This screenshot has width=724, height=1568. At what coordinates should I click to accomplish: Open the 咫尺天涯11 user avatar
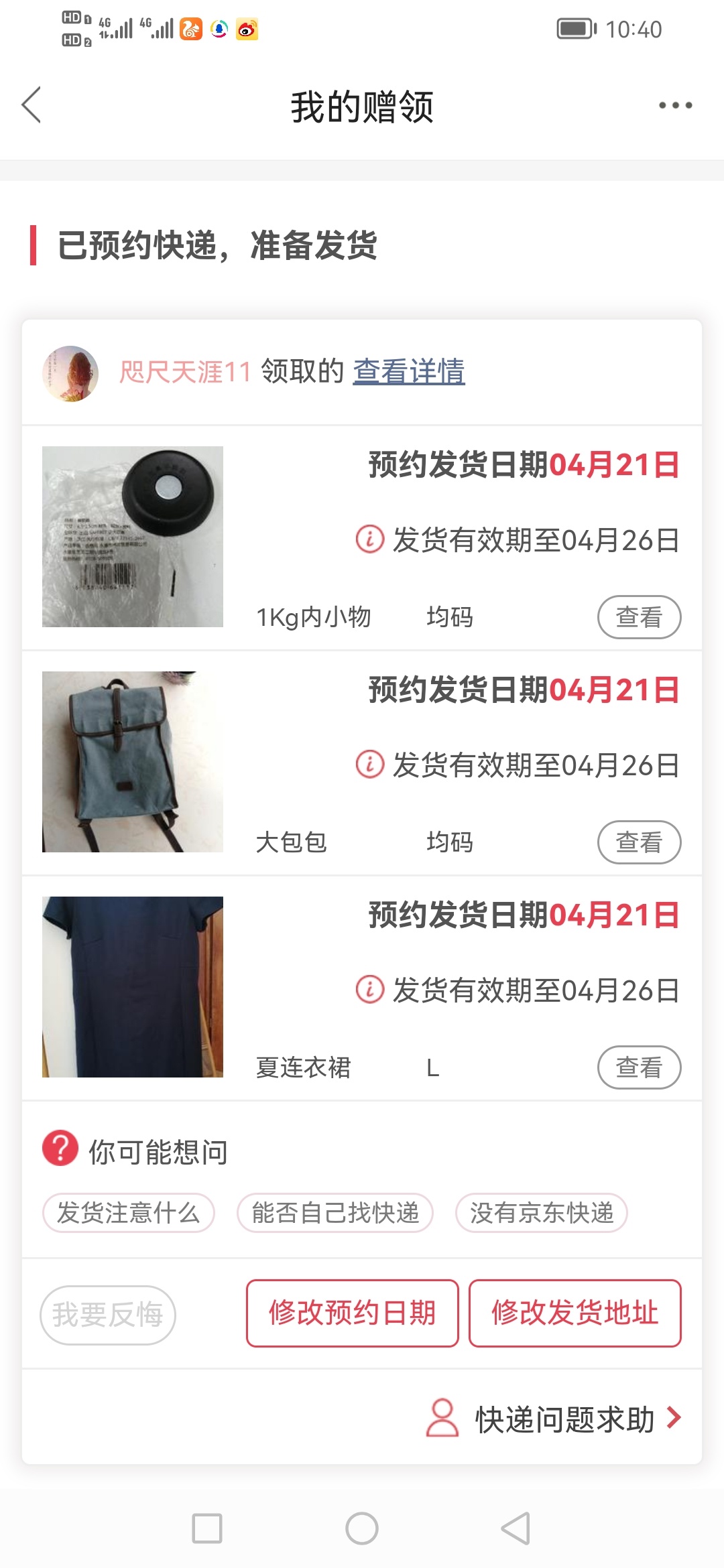[70, 373]
